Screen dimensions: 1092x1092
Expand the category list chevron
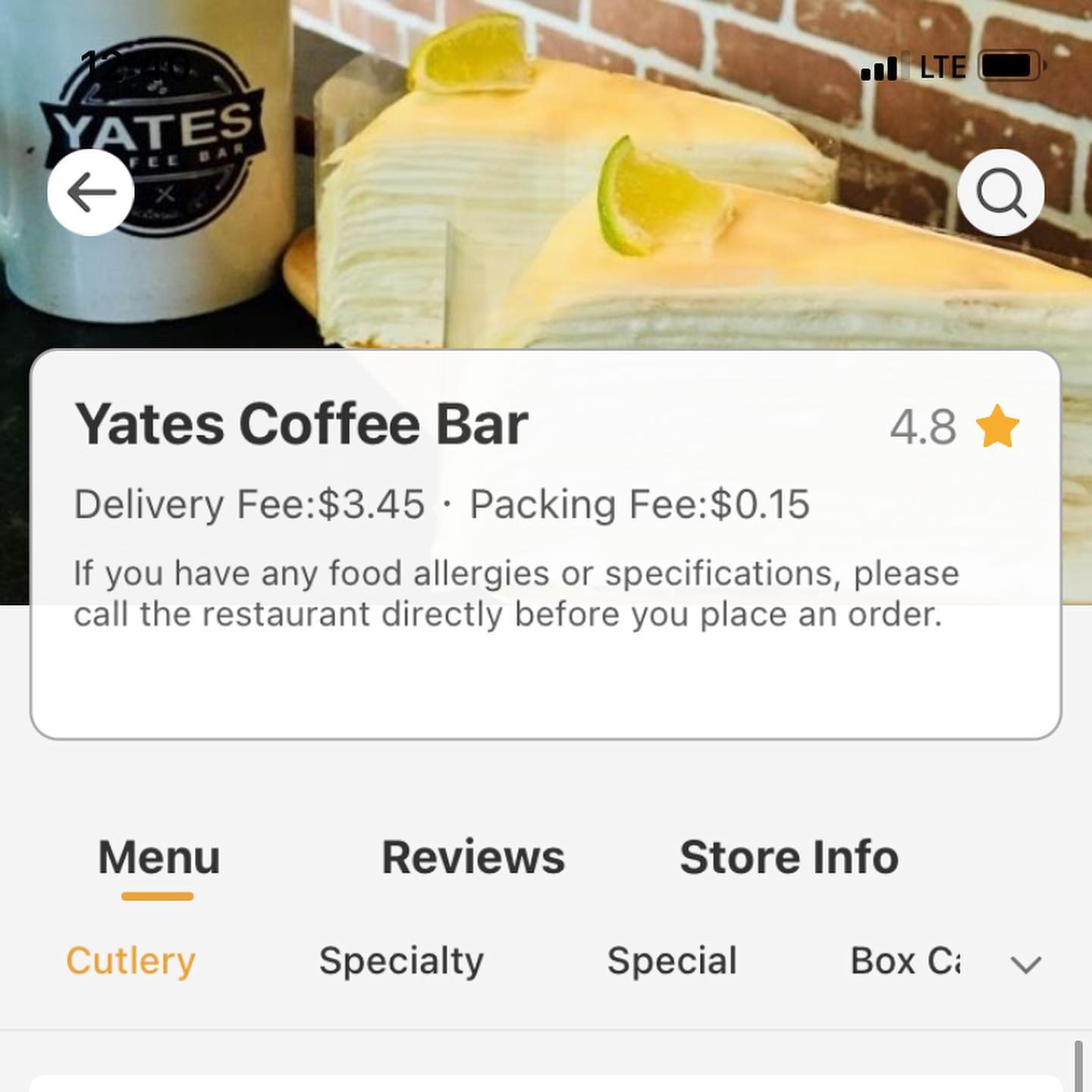(1026, 964)
